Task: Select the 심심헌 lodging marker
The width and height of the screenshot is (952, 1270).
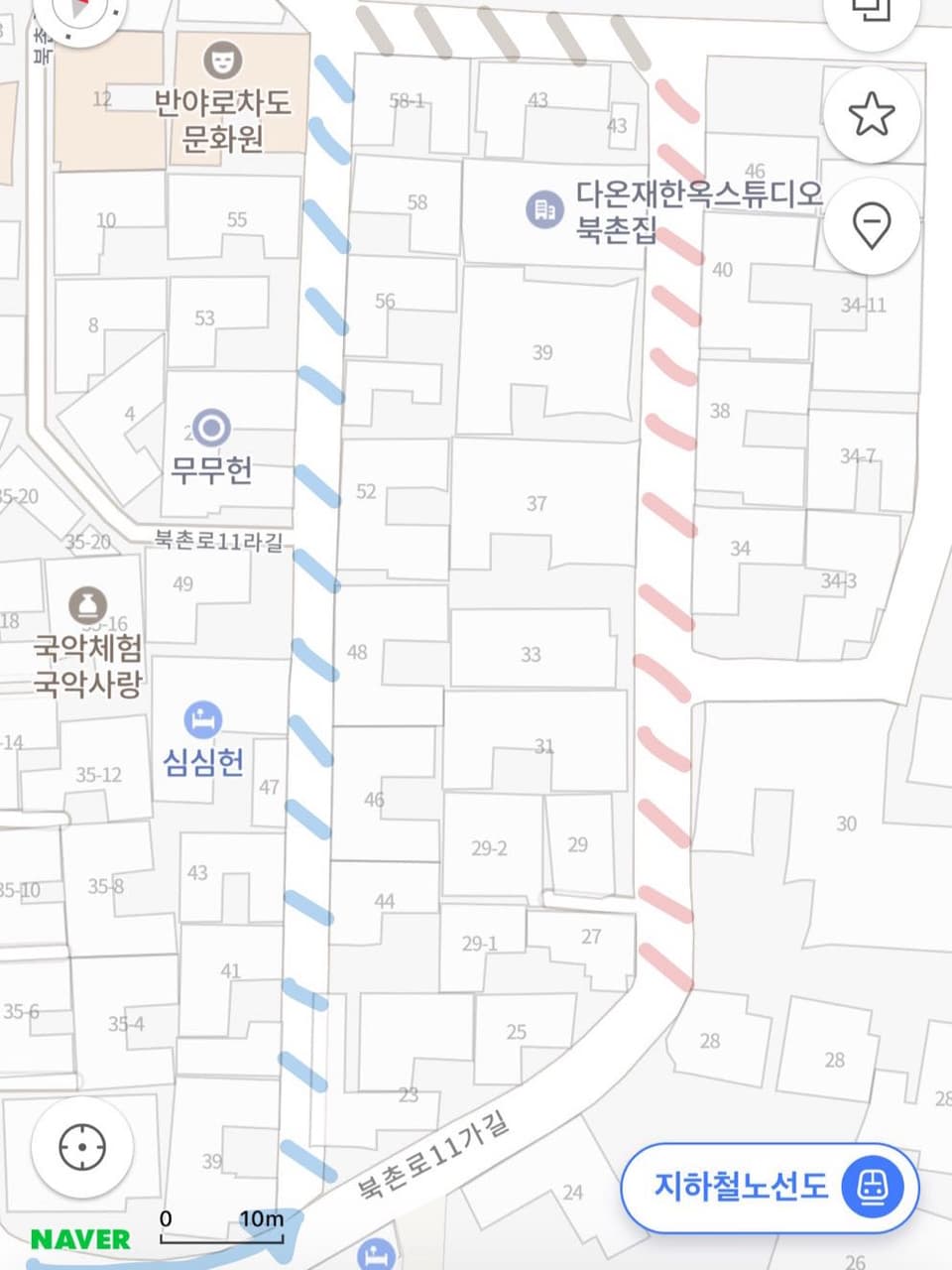Action: coord(202,719)
